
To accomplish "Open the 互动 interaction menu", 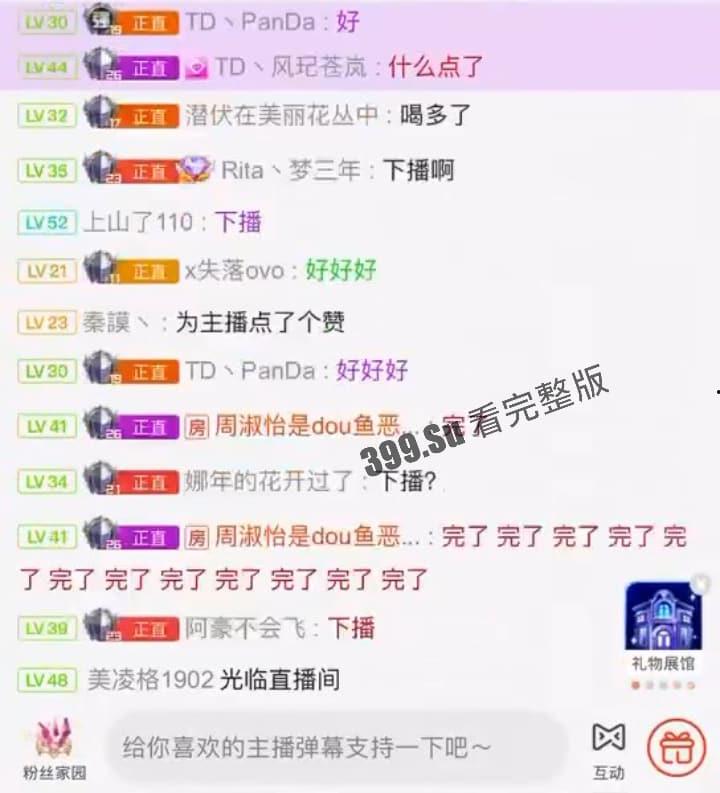I will point(608,749).
